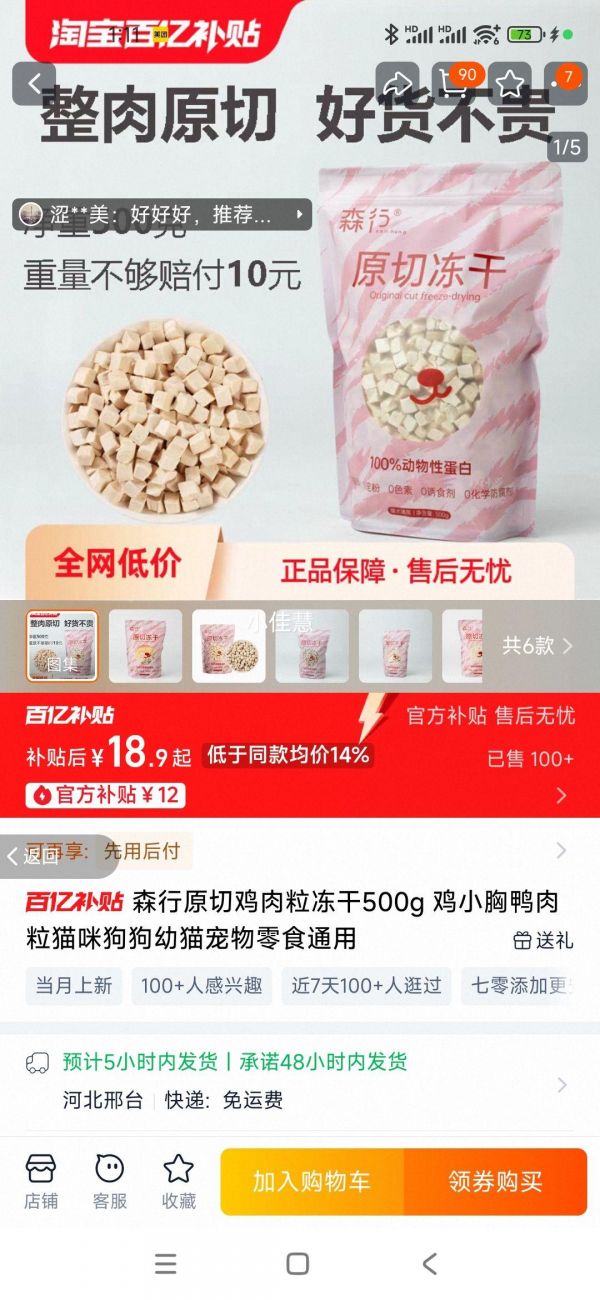This screenshot has height=1300, width=600.
Task: Tap the 送礼 gift option
Action: tap(544, 940)
